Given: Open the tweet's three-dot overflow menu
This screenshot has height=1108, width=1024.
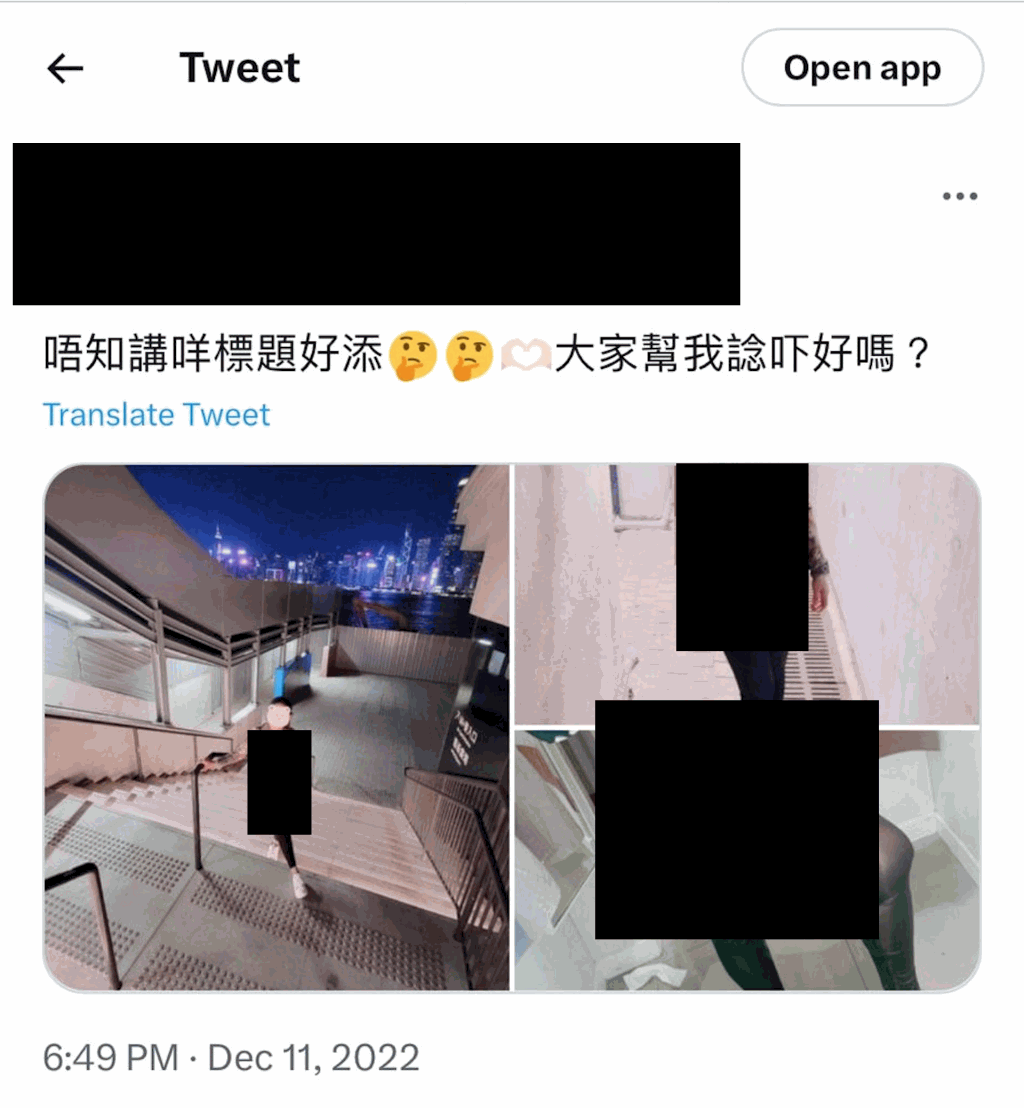Looking at the screenshot, I should click(x=959, y=196).
